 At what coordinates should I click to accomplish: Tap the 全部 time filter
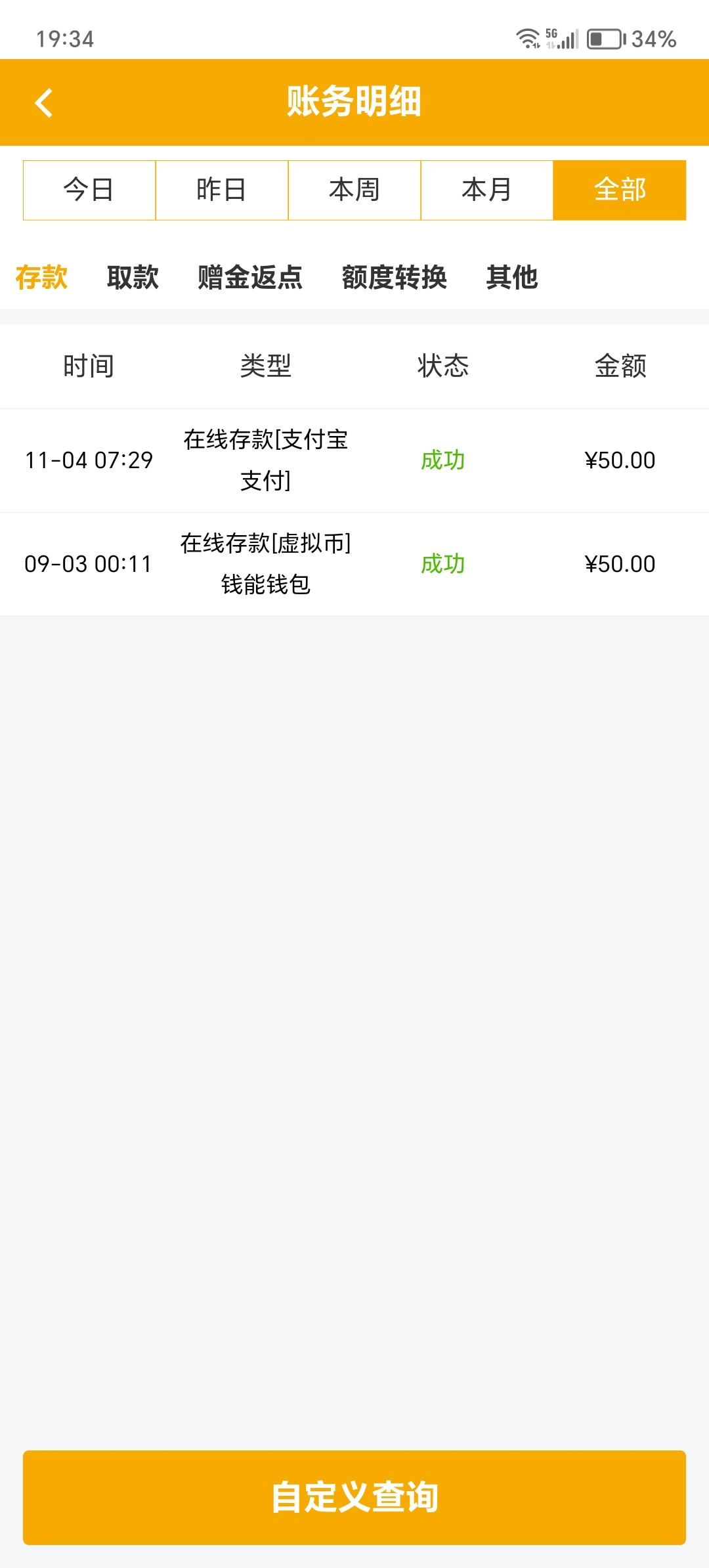[x=620, y=190]
